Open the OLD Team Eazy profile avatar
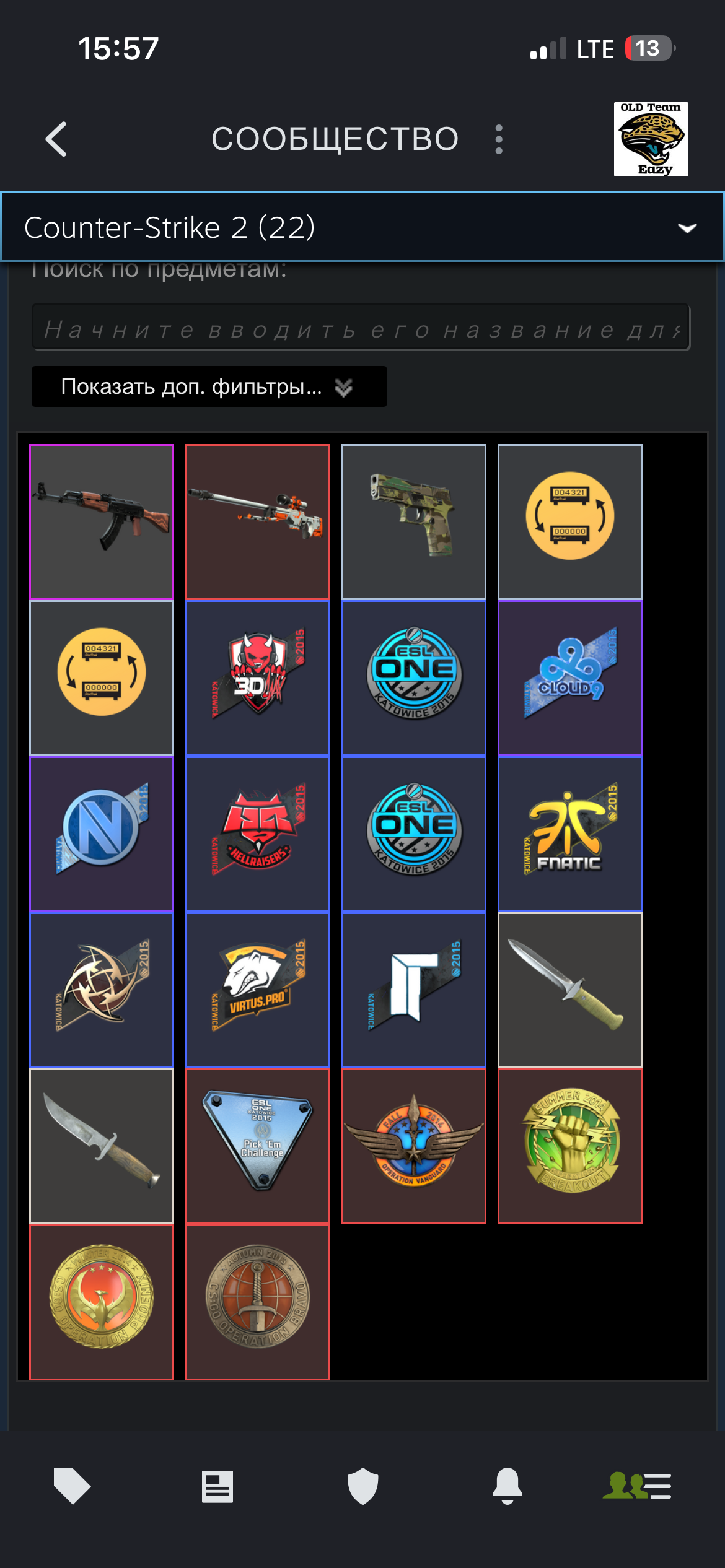The height and width of the screenshot is (1568, 725). [x=651, y=139]
